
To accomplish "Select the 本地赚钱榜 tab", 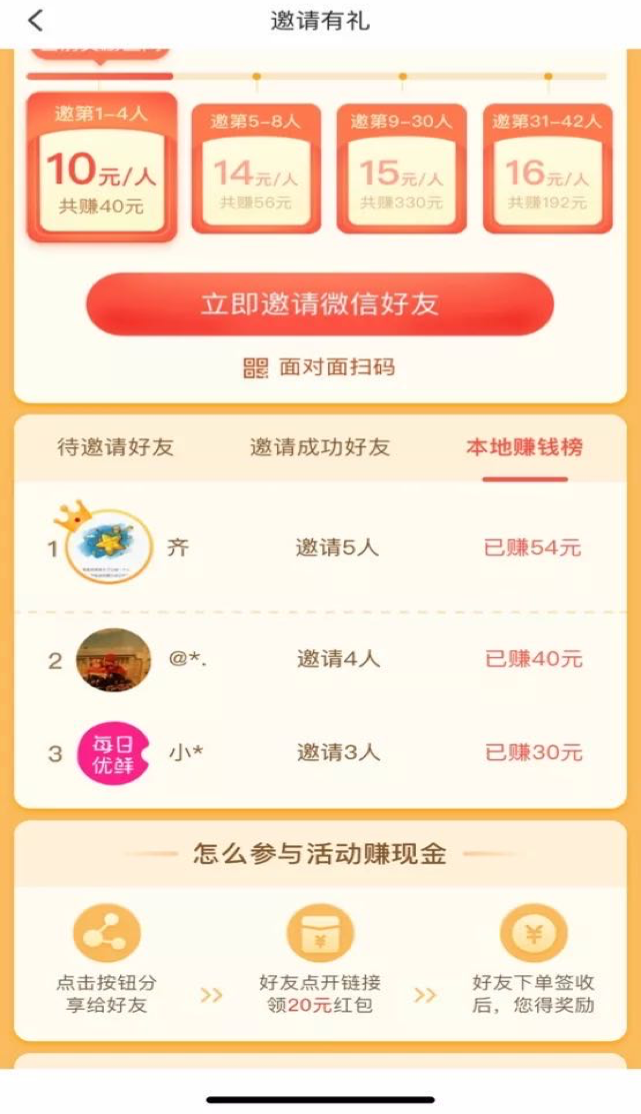I will 524,447.
